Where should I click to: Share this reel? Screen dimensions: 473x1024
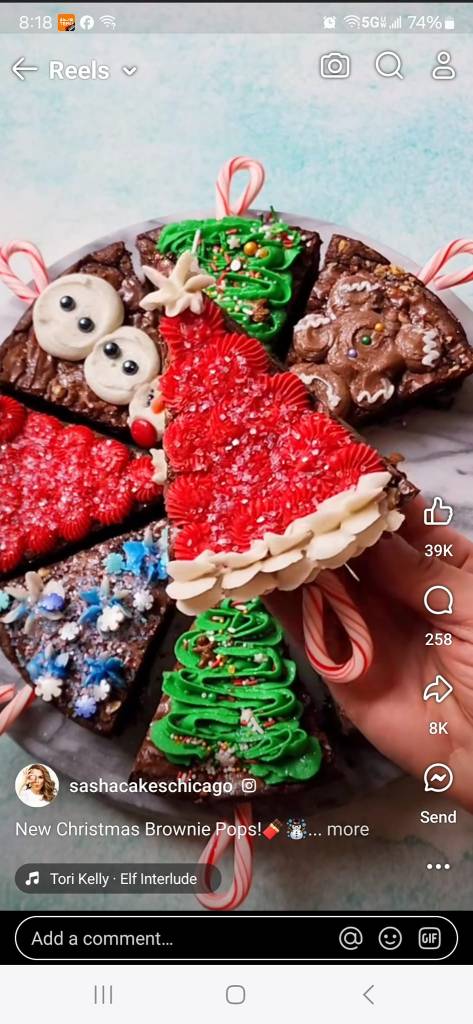pos(438,689)
